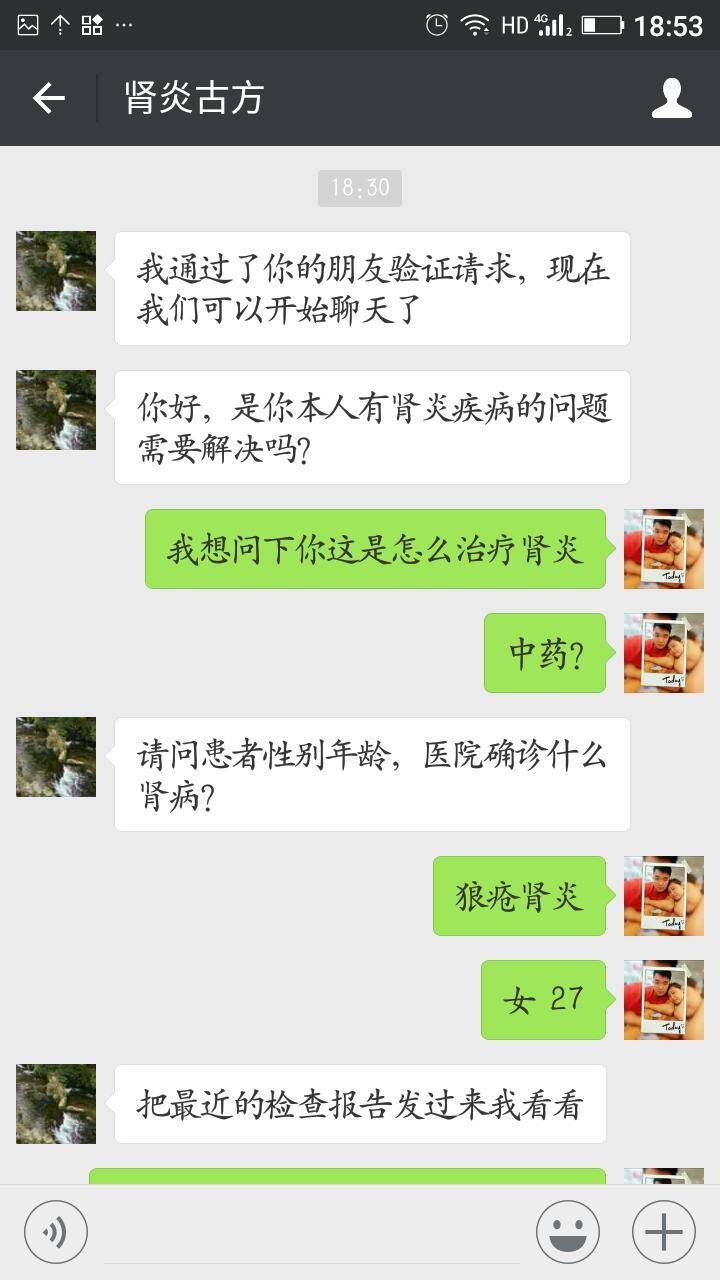
Task: Switch to voice message input
Action: (56, 1231)
